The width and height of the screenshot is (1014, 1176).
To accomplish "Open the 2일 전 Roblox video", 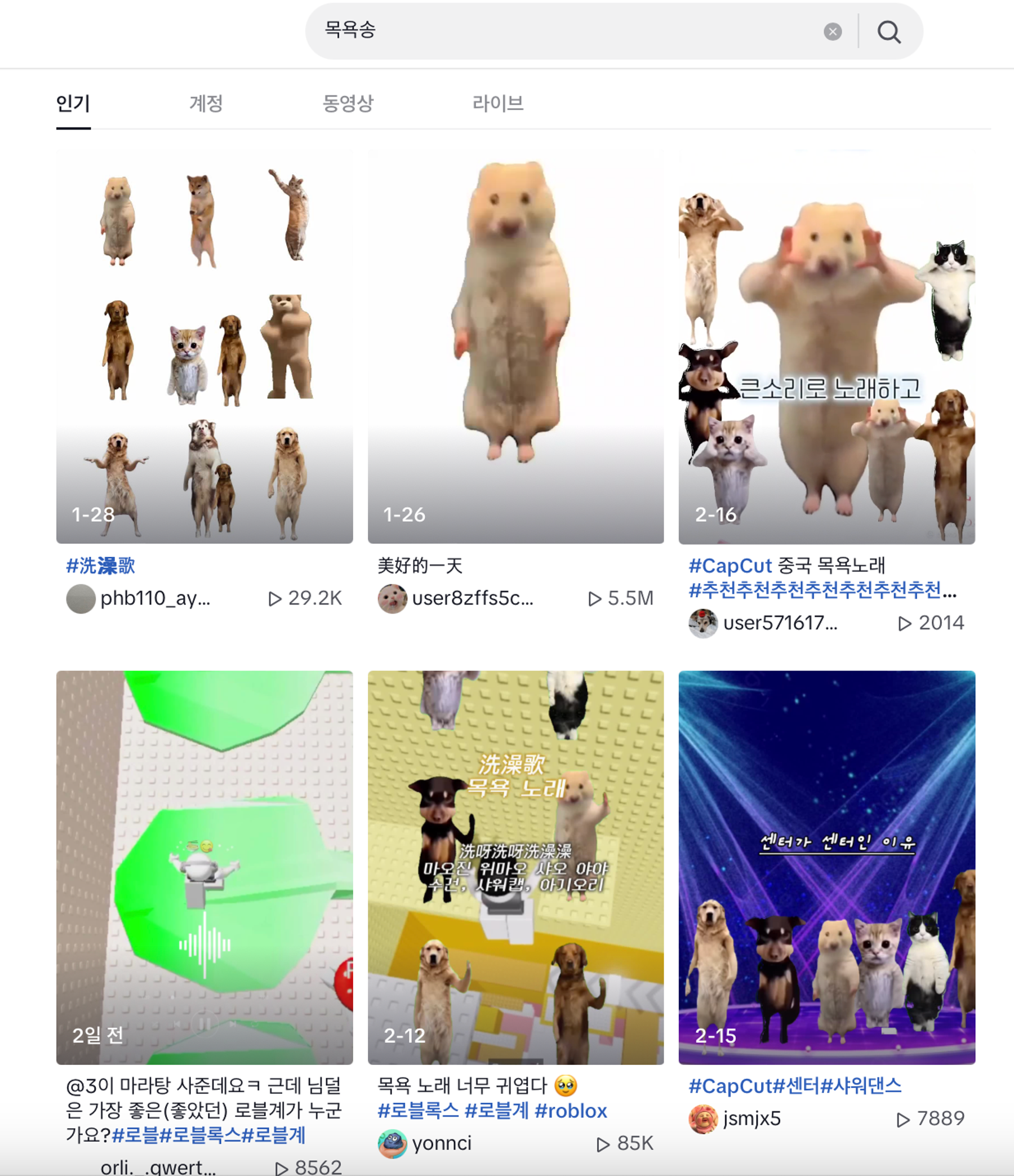I will click(204, 867).
